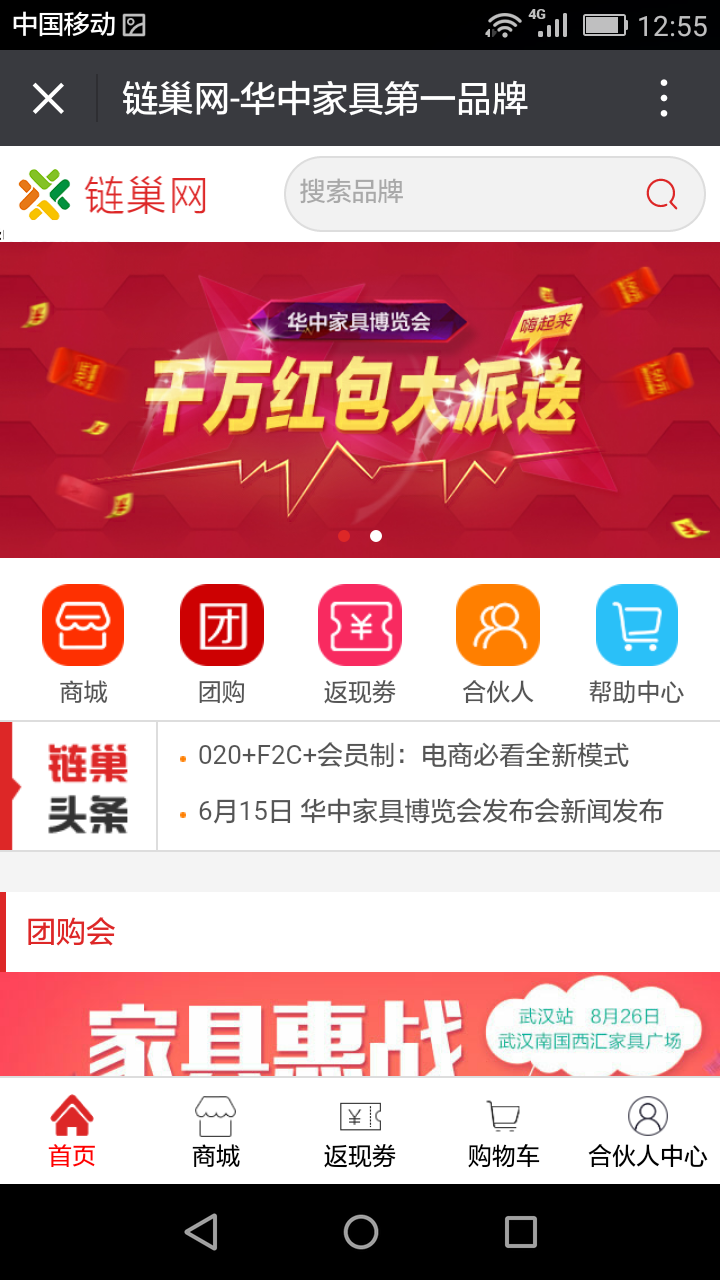Open the 家具惠战 group-buy banner
This screenshot has width=720, height=1280.
[360, 1024]
